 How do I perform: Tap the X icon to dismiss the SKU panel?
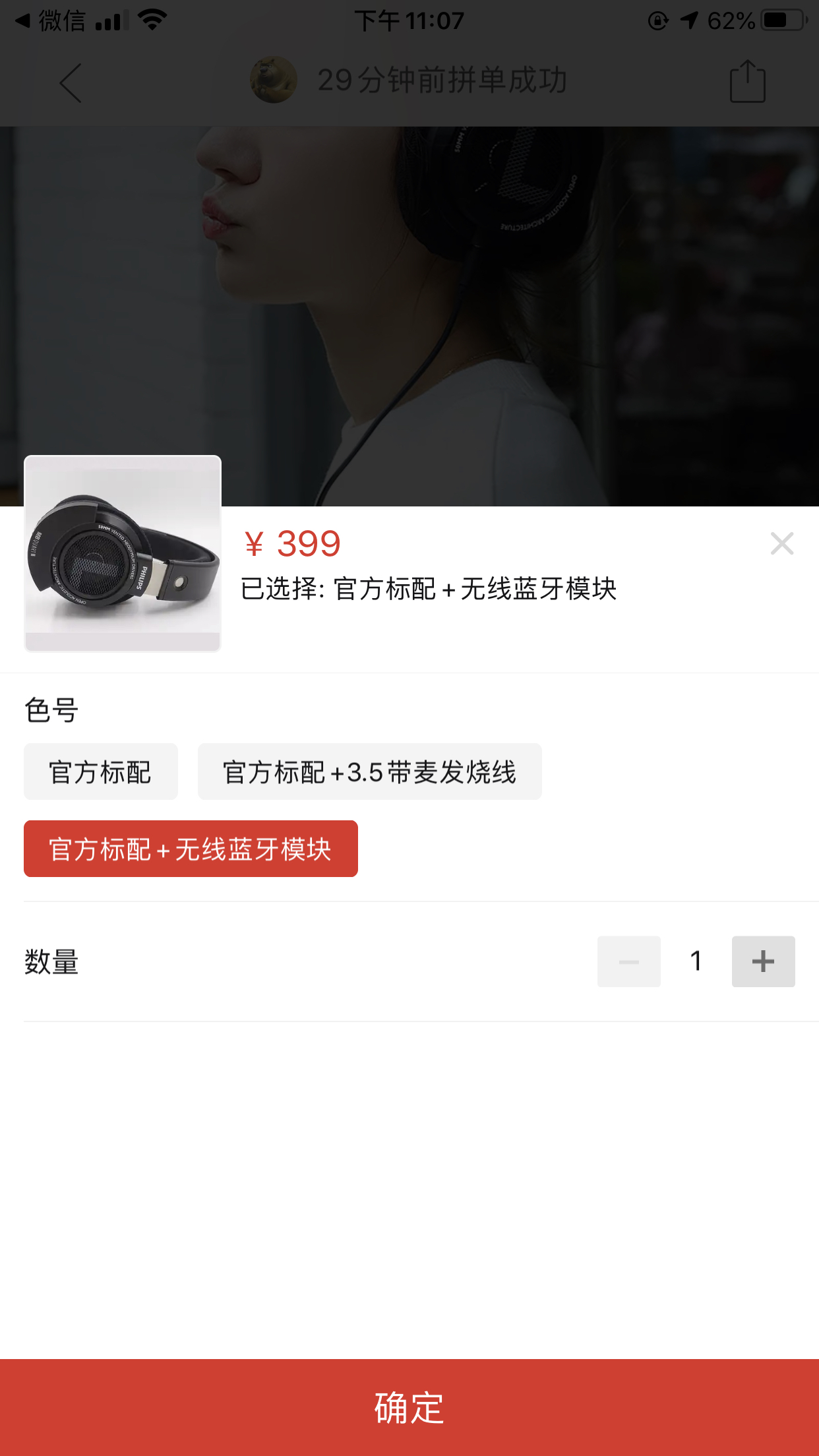coord(782,543)
